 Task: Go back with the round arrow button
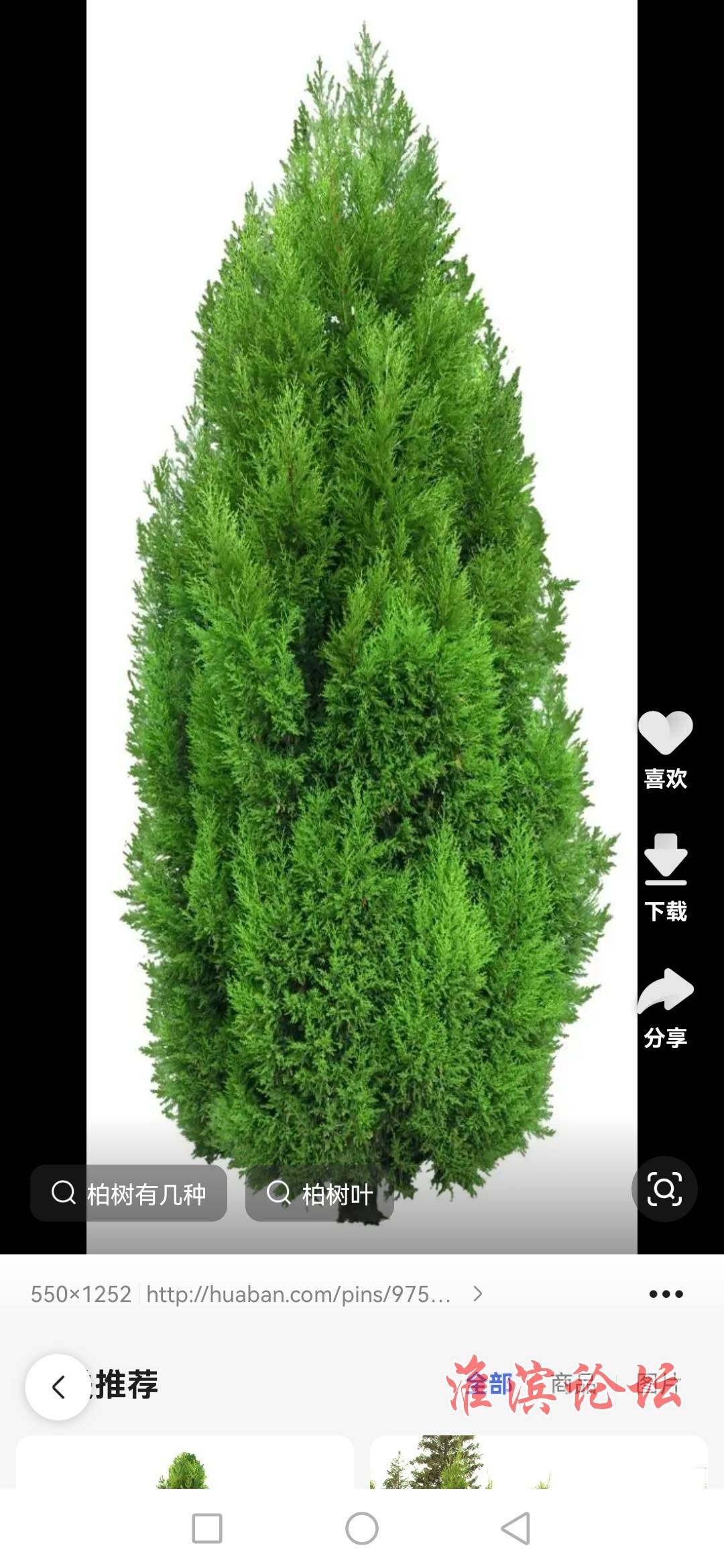click(58, 1387)
